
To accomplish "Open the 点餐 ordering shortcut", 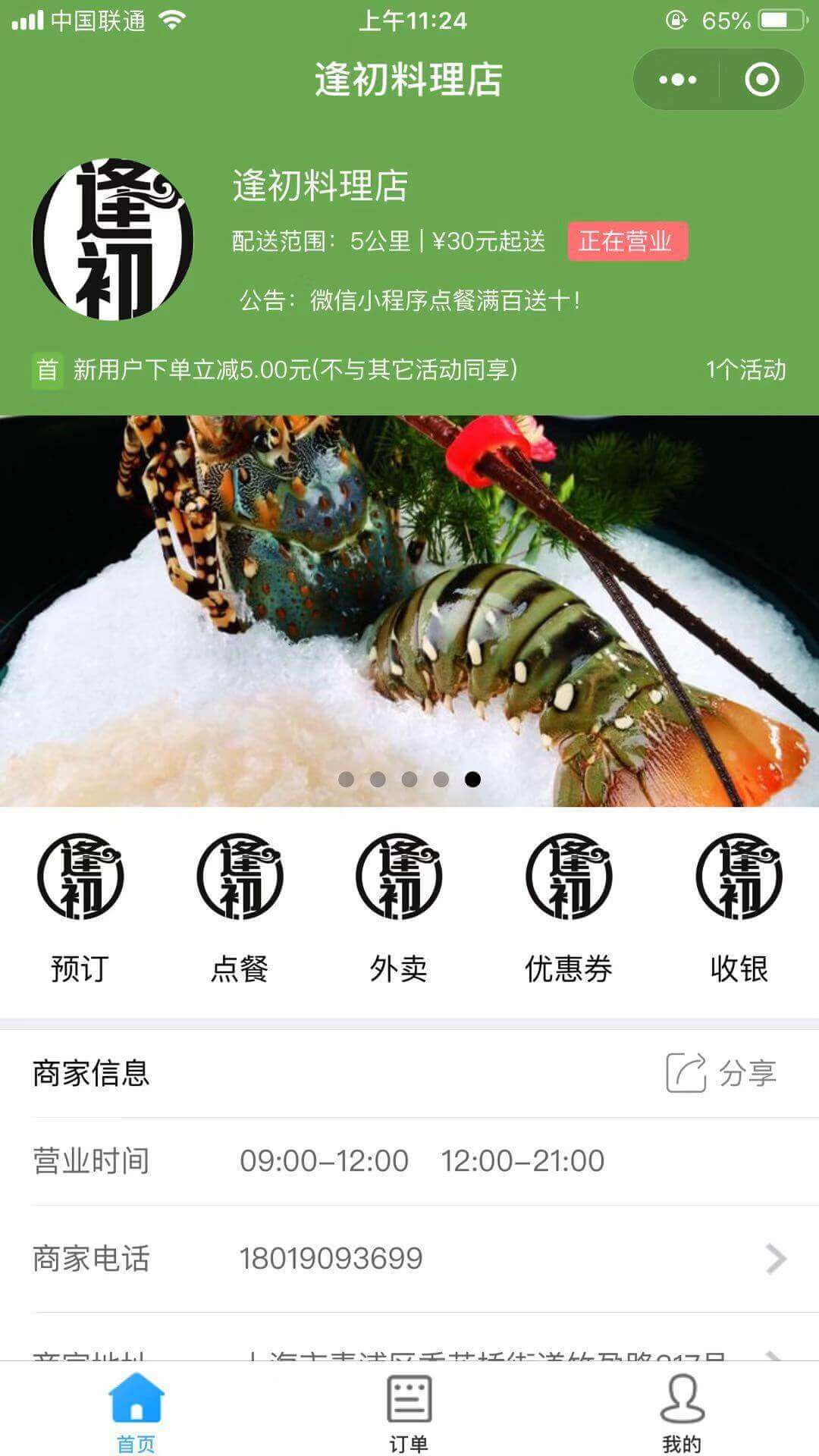I will click(x=240, y=906).
